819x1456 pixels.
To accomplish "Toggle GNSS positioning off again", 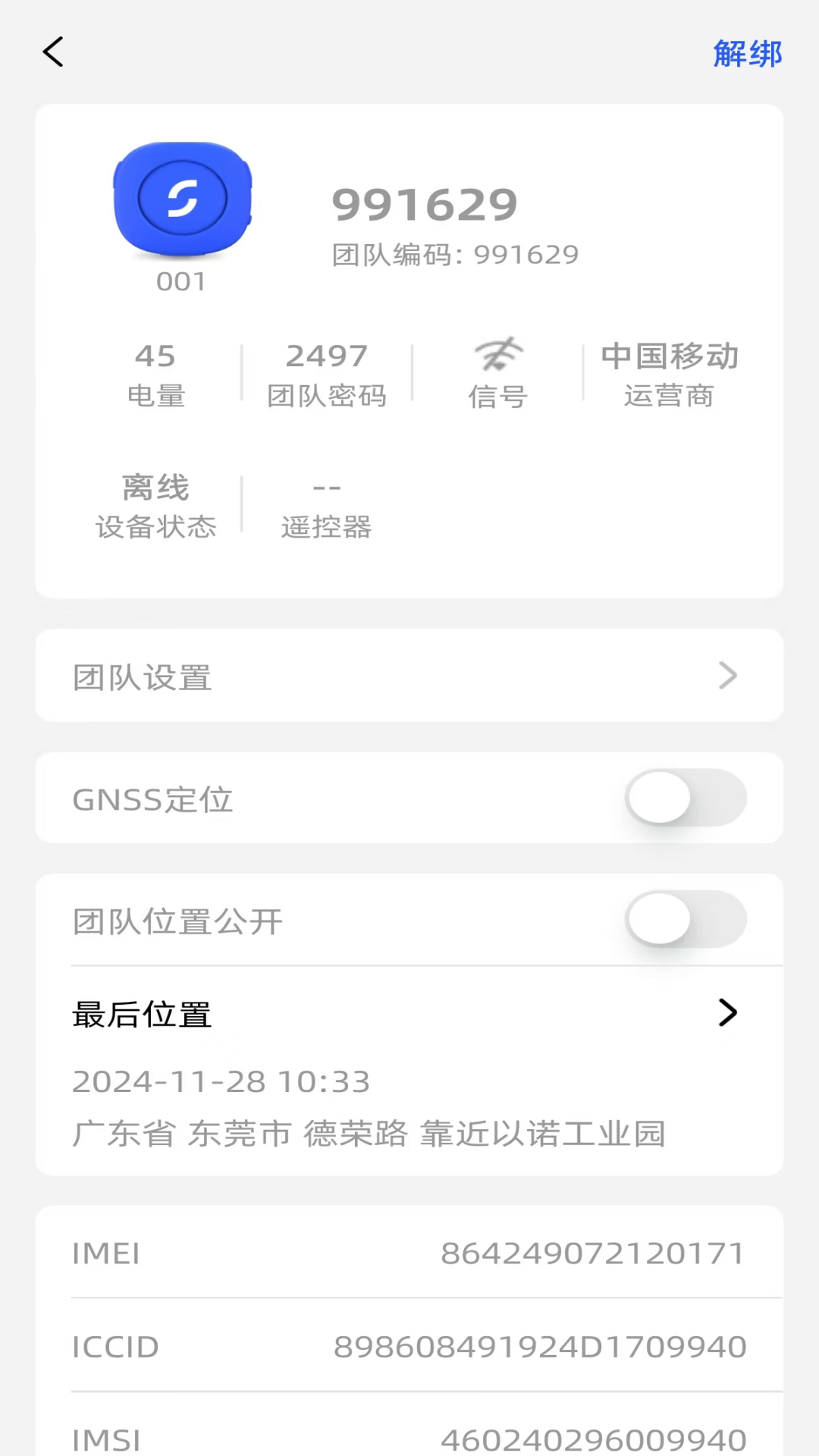I will tap(685, 798).
